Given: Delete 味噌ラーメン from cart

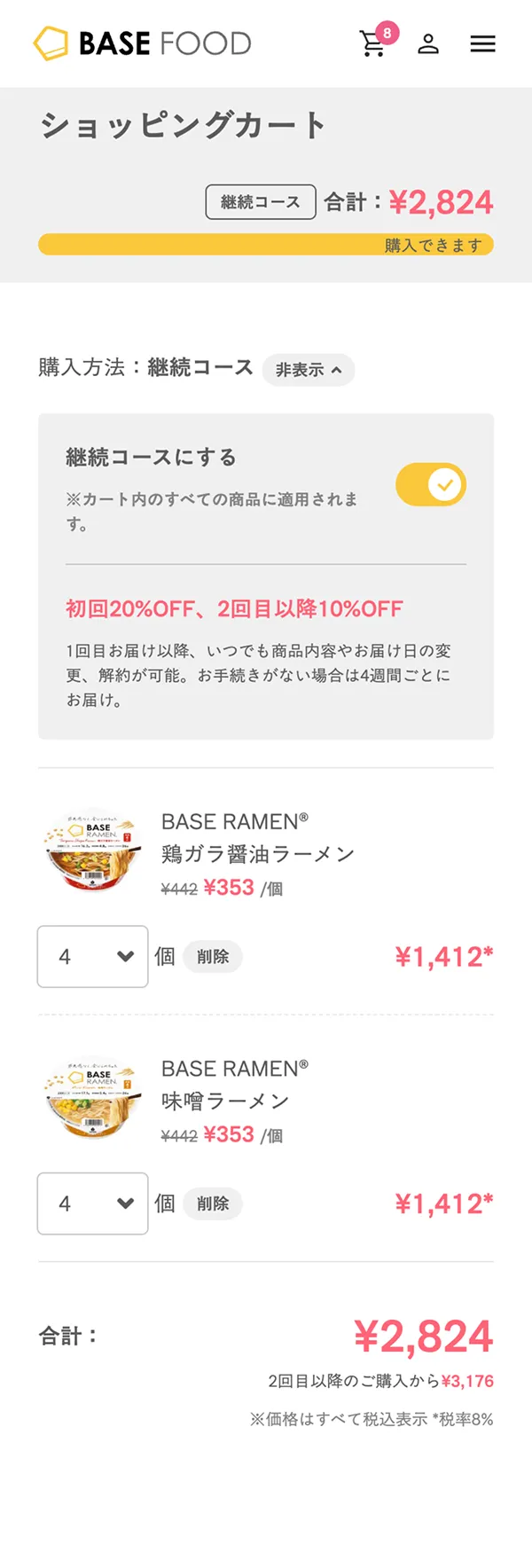Looking at the screenshot, I should click(x=213, y=1203).
